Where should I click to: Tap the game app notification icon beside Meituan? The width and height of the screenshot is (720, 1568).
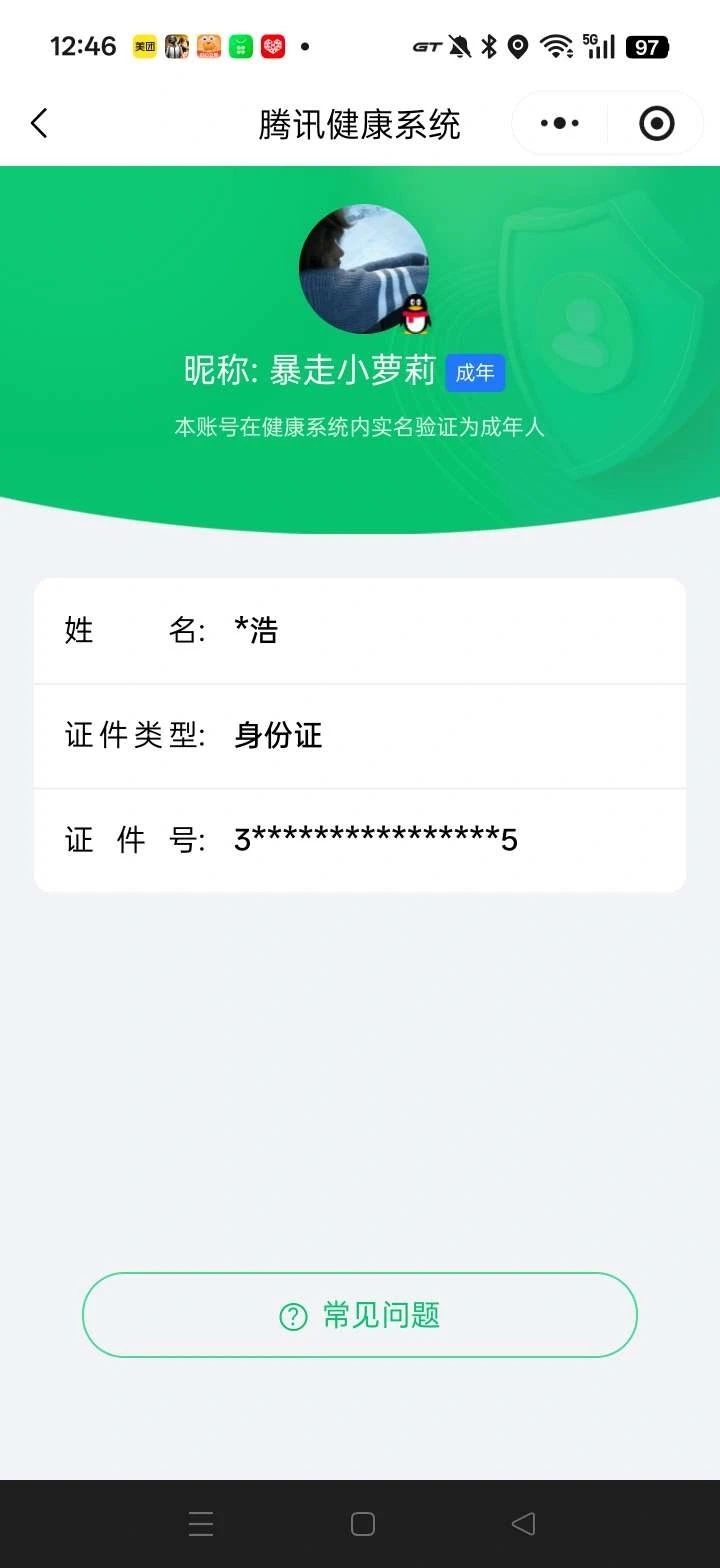[x=177, y=46]
